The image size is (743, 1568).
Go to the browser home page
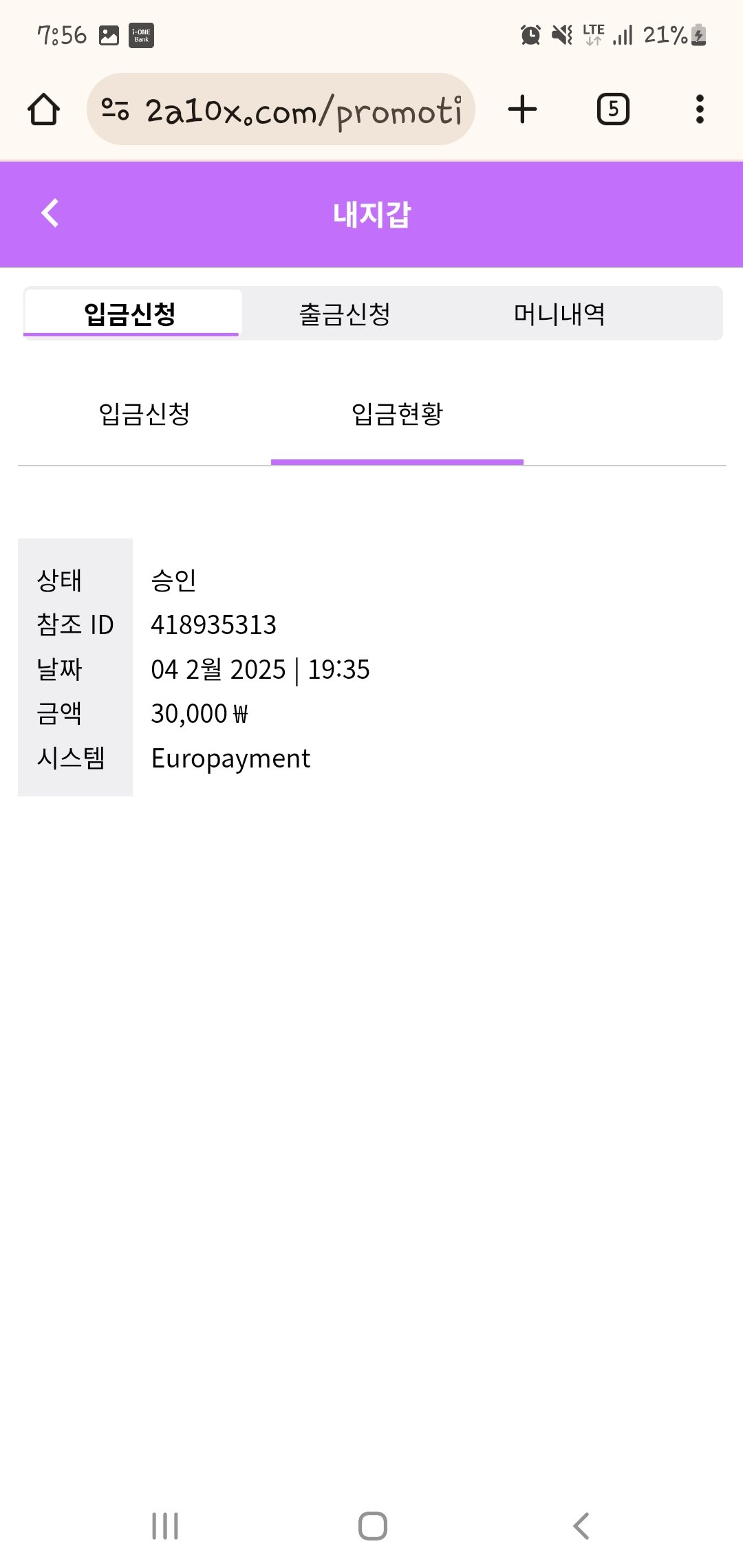[44, 110]
